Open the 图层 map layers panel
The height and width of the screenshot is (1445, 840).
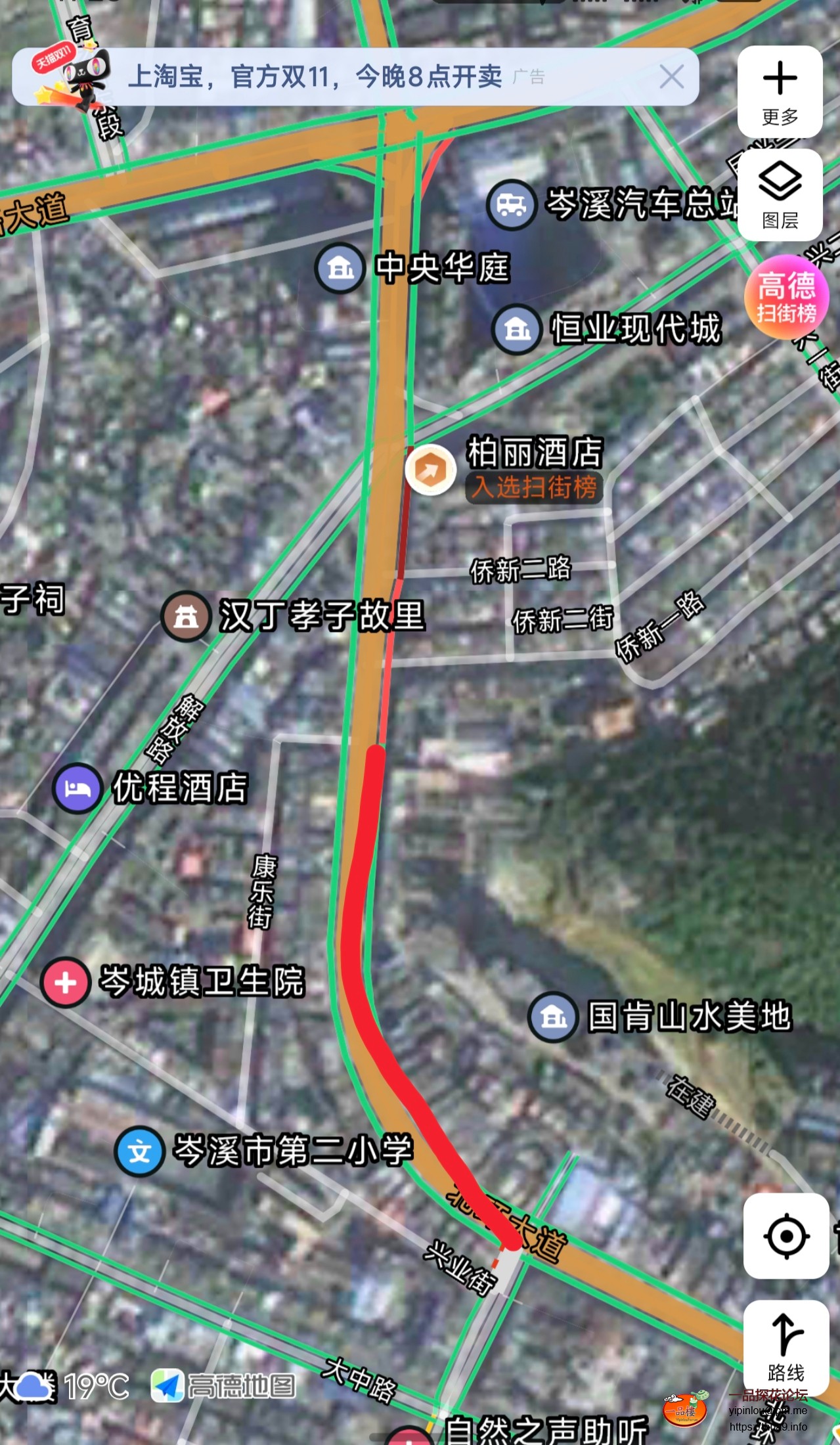pos(780,195)
